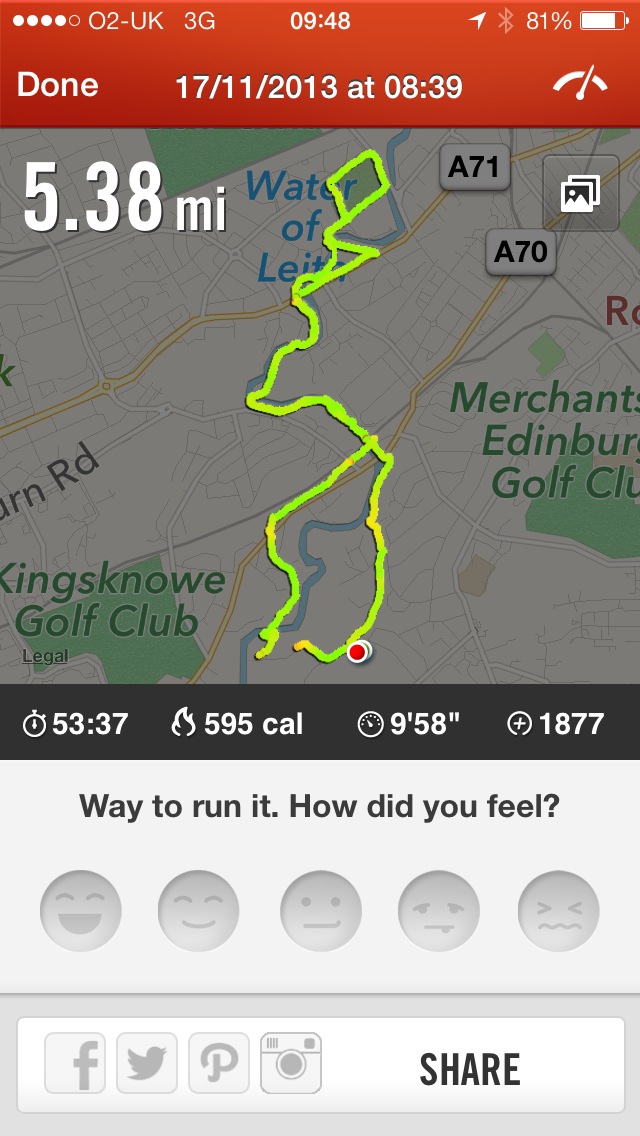Image resolution: width=640 pixels, height=1136 pixels.
Task: Select the big grin happiest face
Action: coord(81,911)
